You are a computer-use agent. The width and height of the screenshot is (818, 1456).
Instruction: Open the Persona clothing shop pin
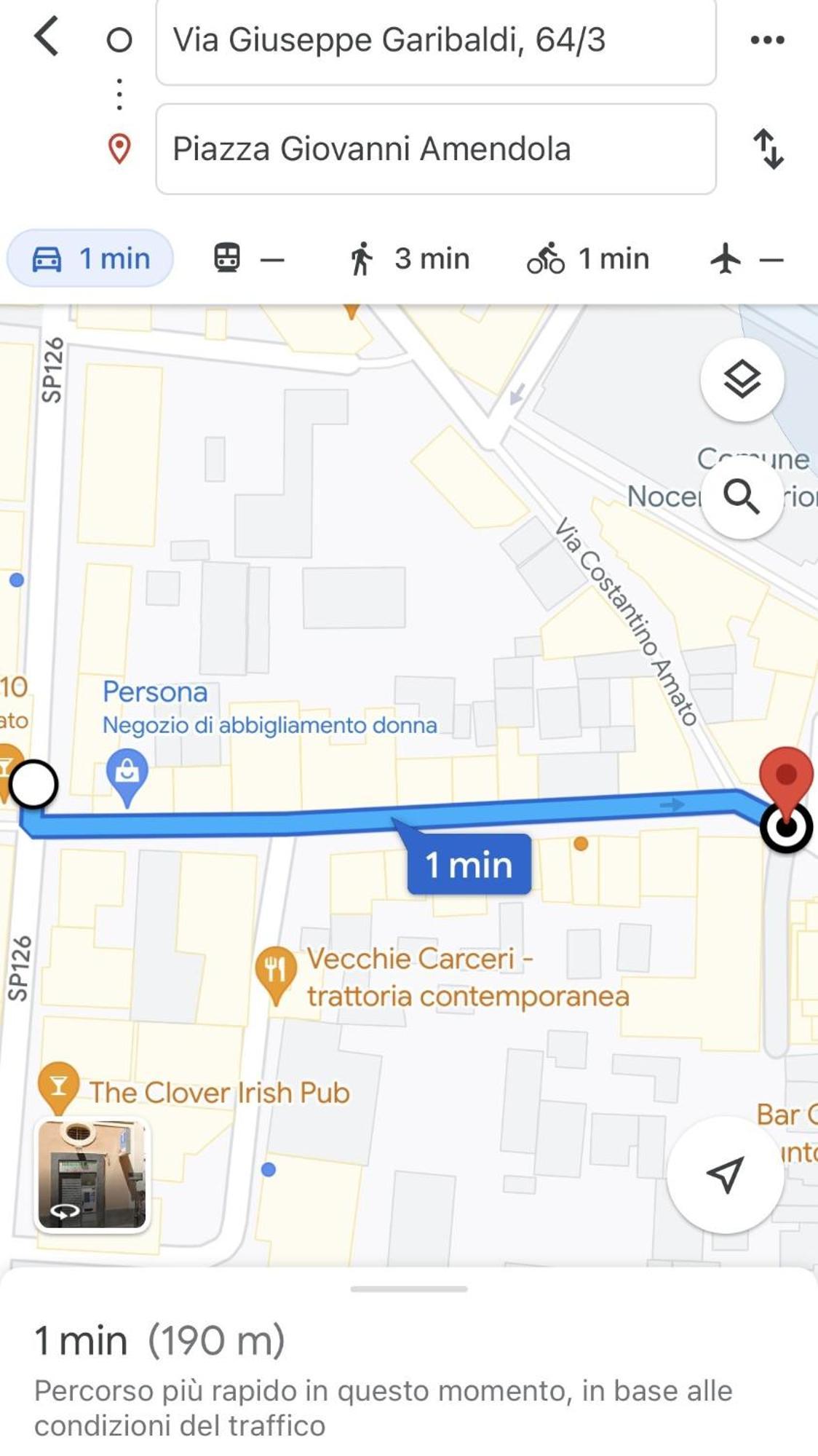pos(127,773)
